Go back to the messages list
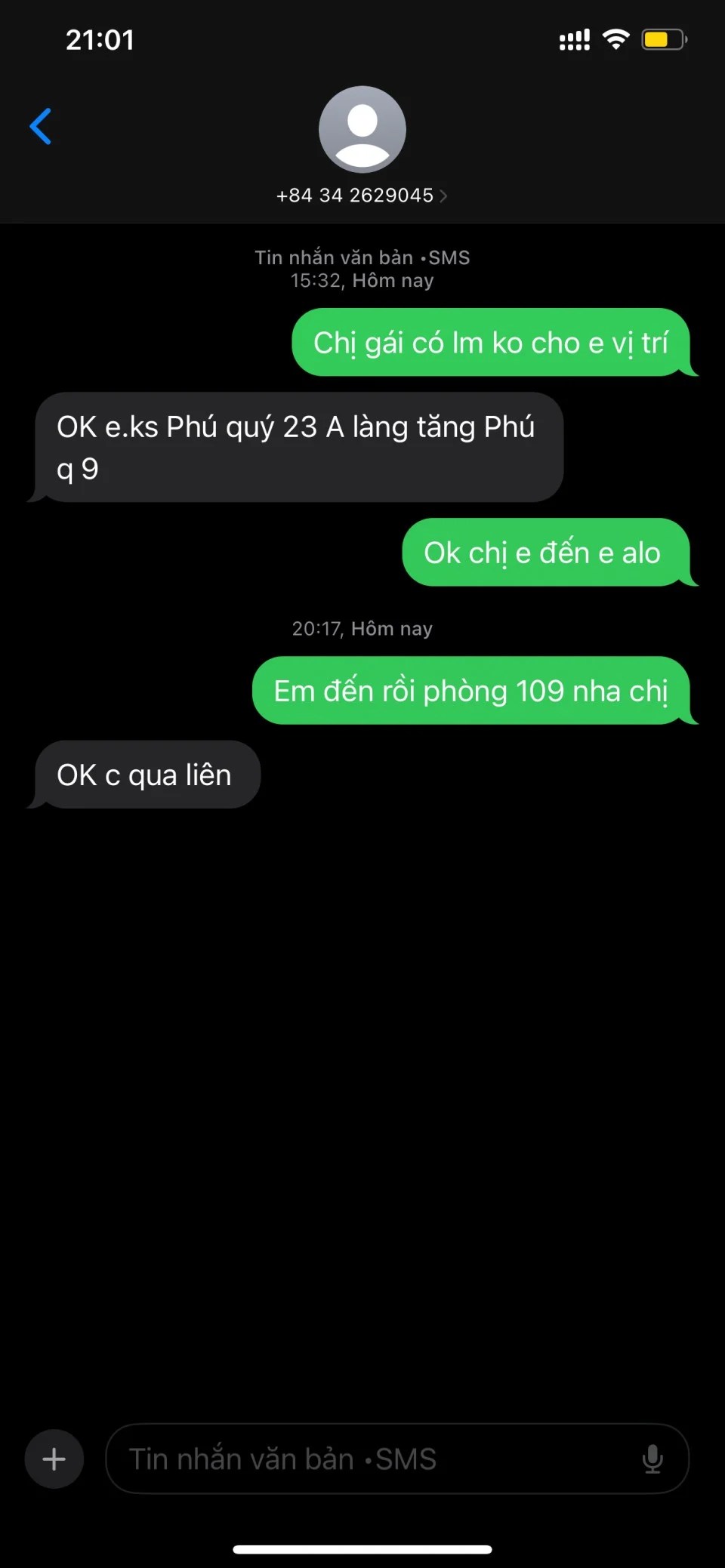 (41, 126)
